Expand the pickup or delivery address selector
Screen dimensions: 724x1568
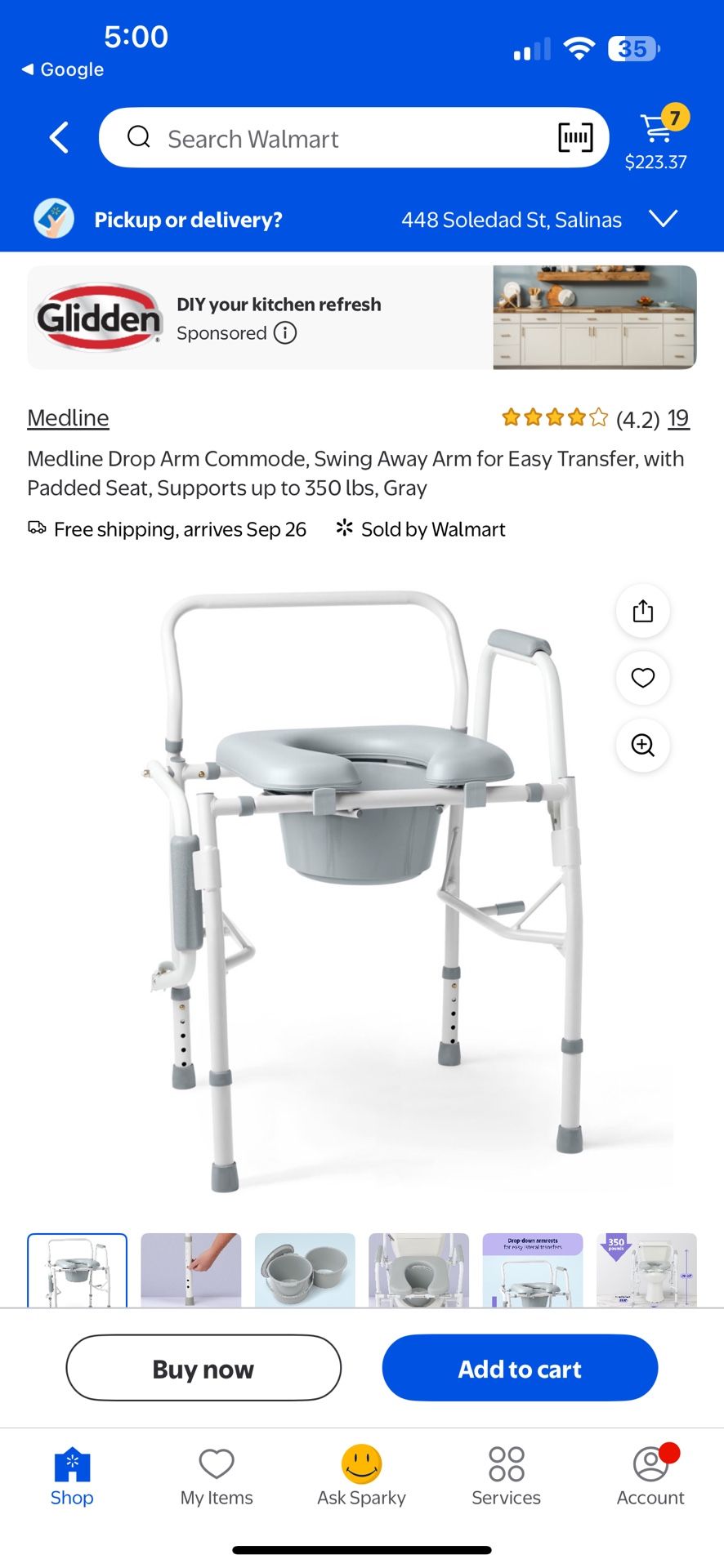point(663,219)
